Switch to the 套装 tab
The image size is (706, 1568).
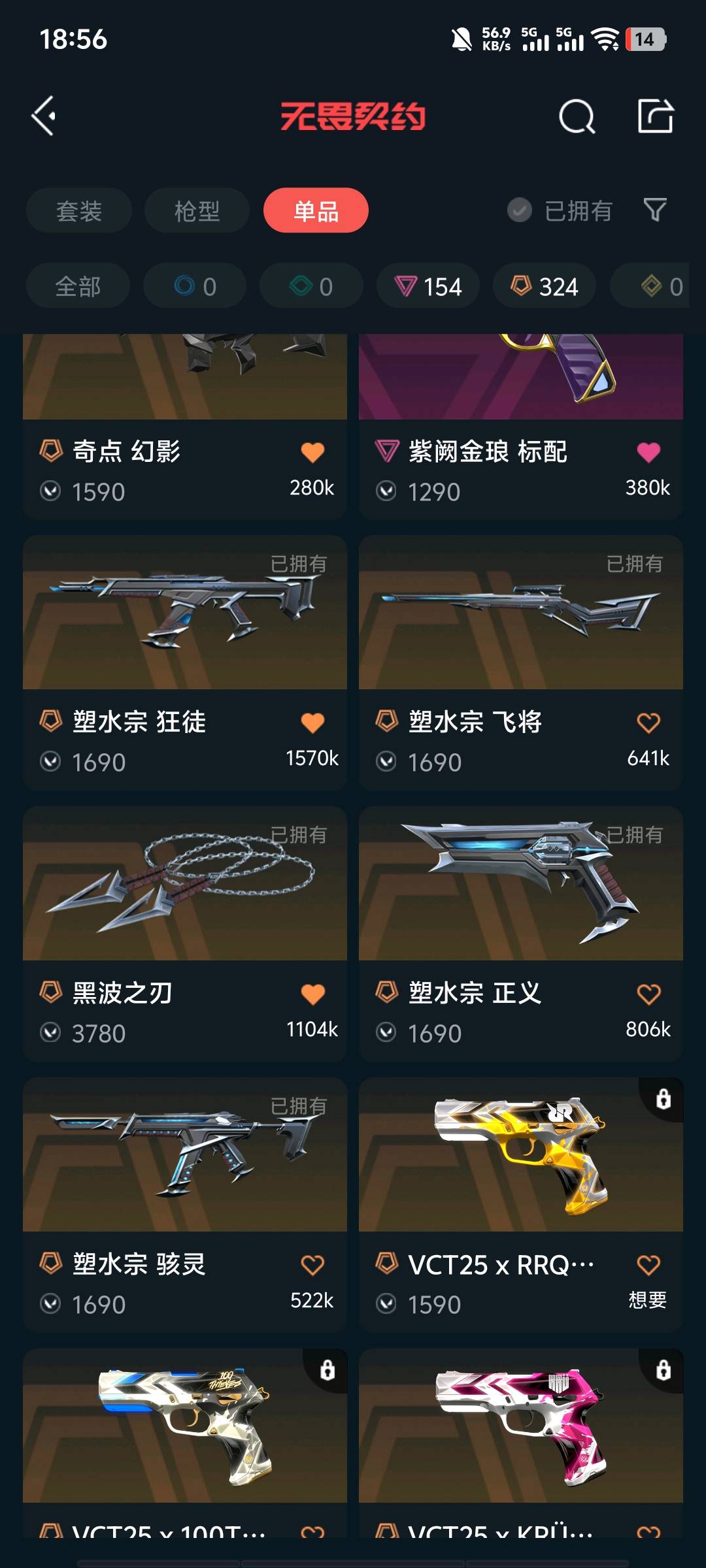coord(79,211)
